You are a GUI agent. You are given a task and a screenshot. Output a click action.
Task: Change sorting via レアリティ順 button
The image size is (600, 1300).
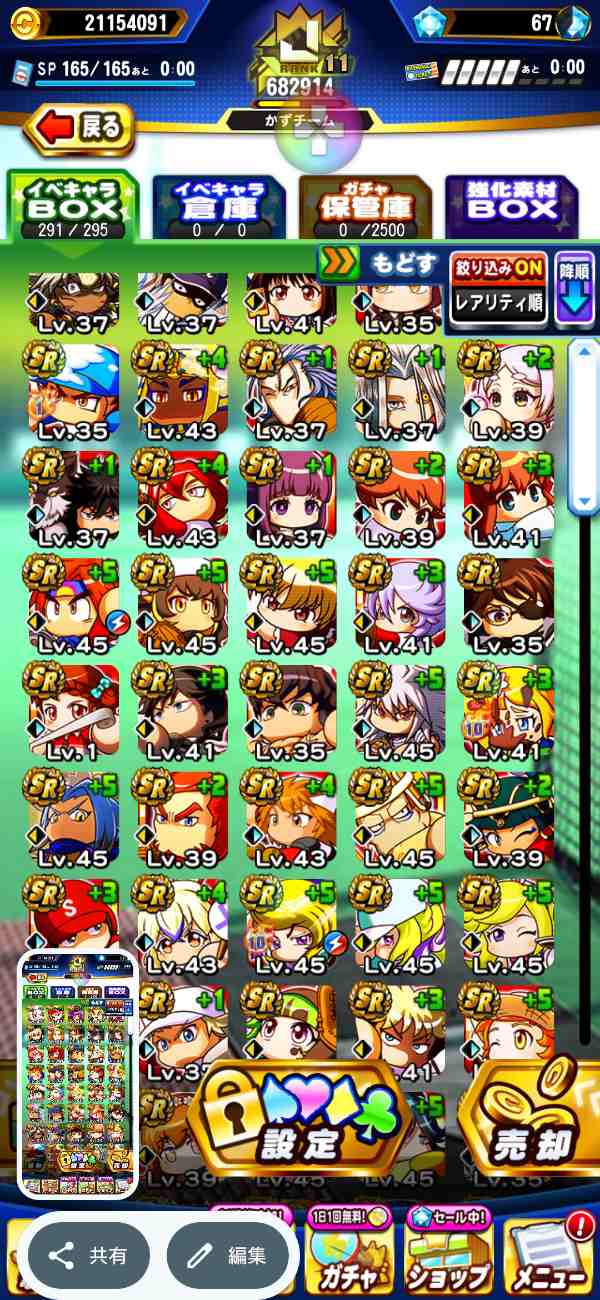499,303
